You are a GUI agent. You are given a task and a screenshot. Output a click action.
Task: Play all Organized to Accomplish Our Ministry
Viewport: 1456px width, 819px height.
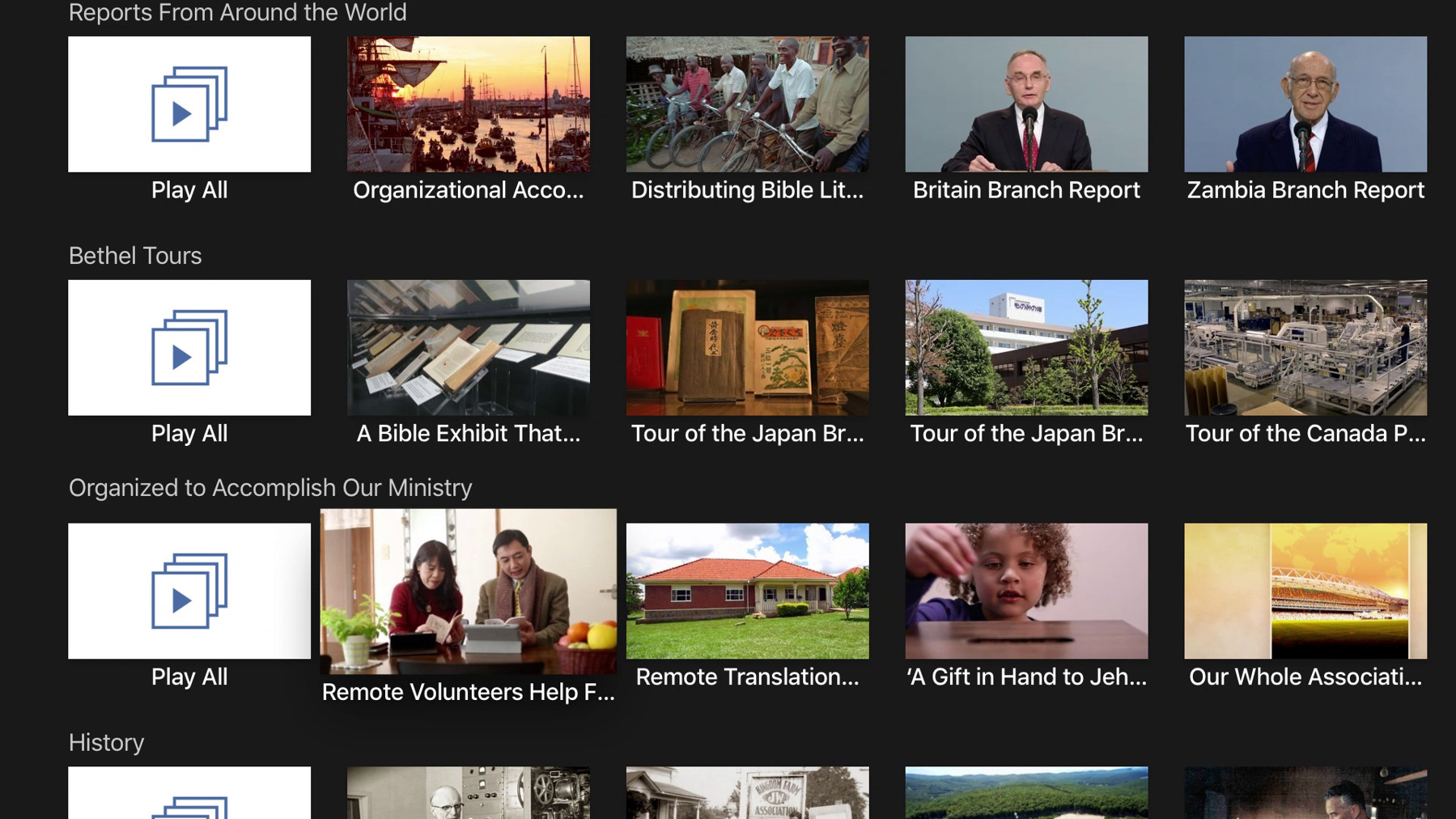click(x=189, y=591)
